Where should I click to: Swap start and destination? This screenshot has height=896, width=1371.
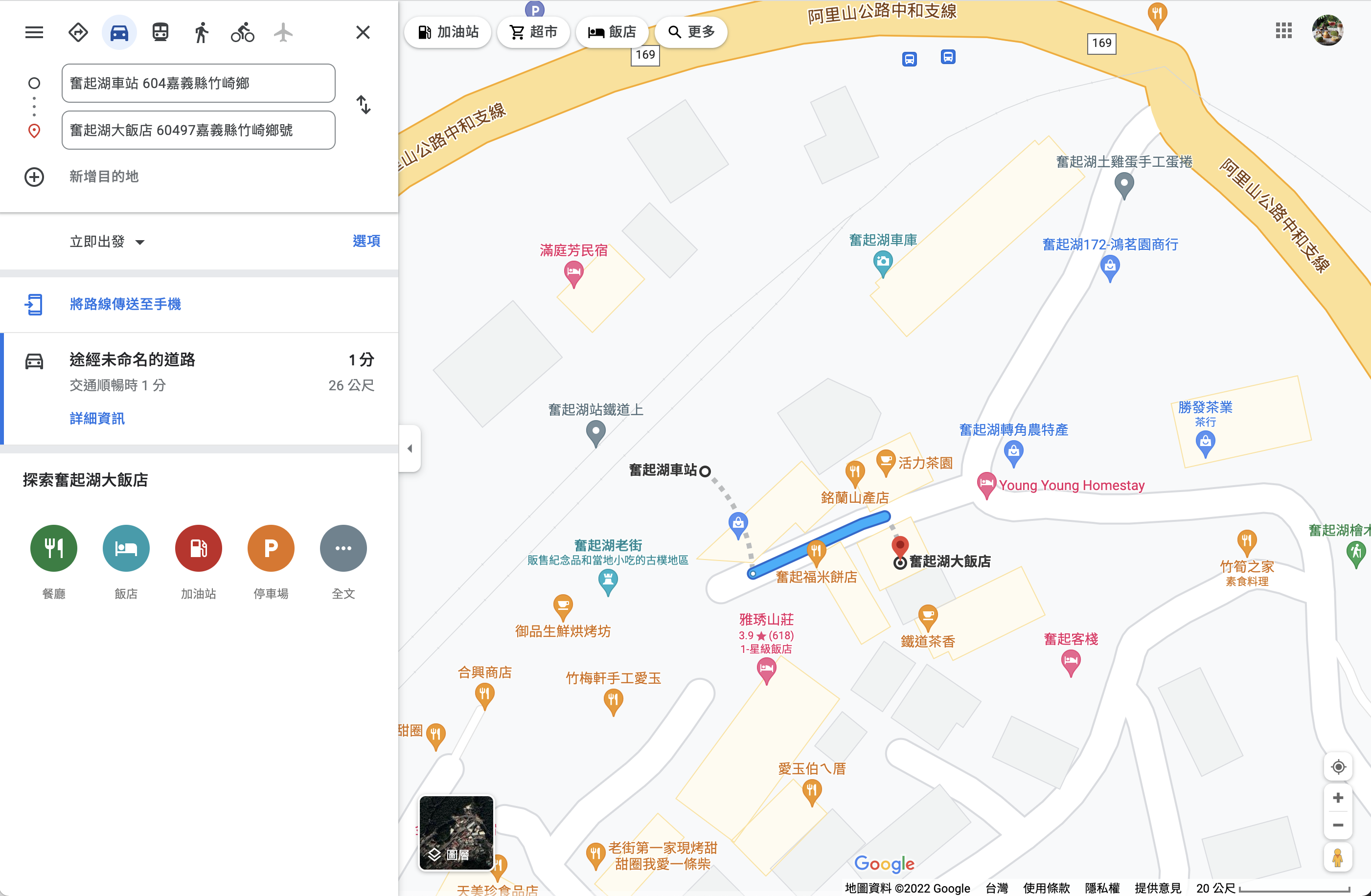click(x=364, y=105)
